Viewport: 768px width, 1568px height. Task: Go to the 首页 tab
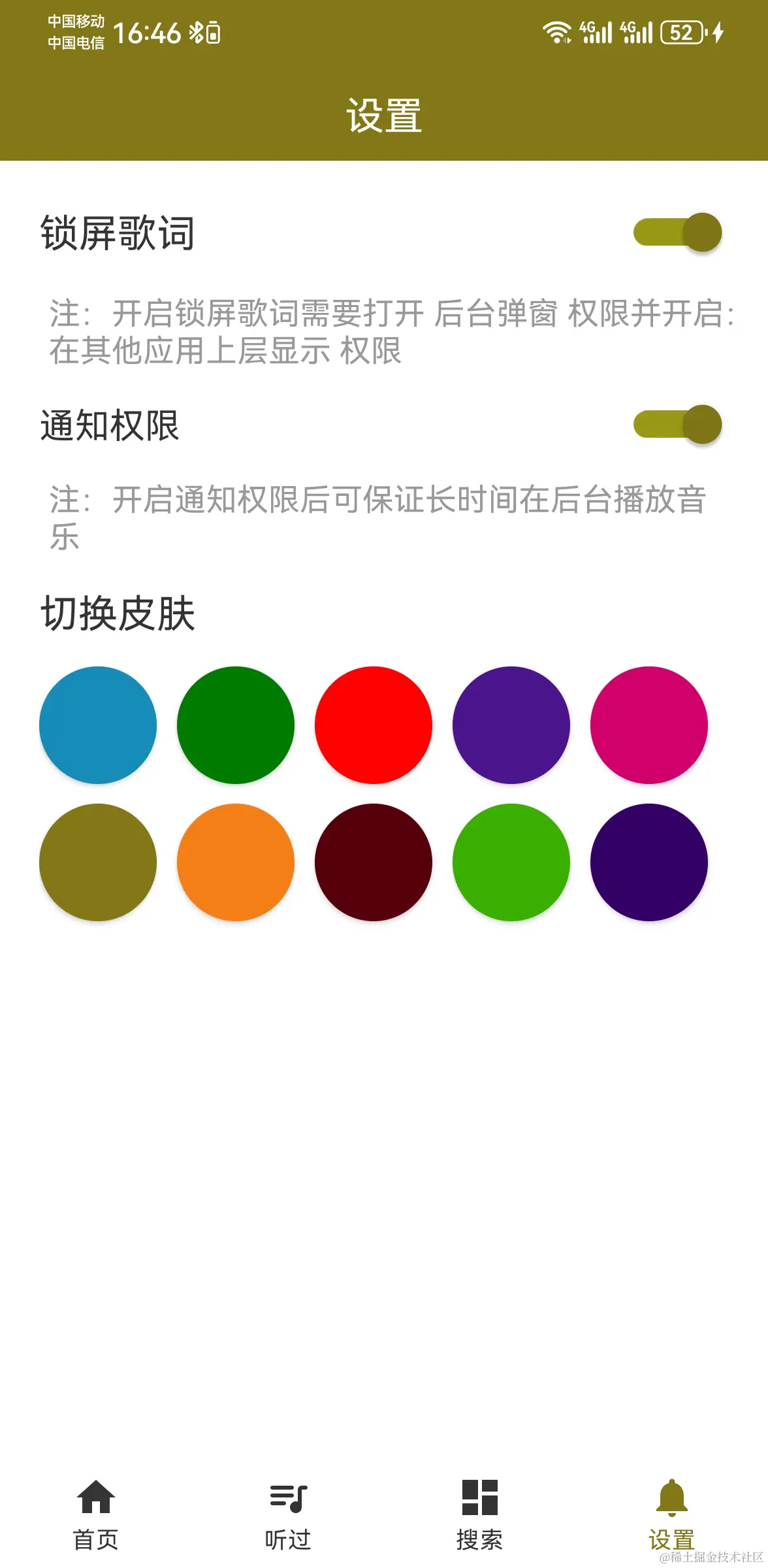click(x=96, y=1515)
